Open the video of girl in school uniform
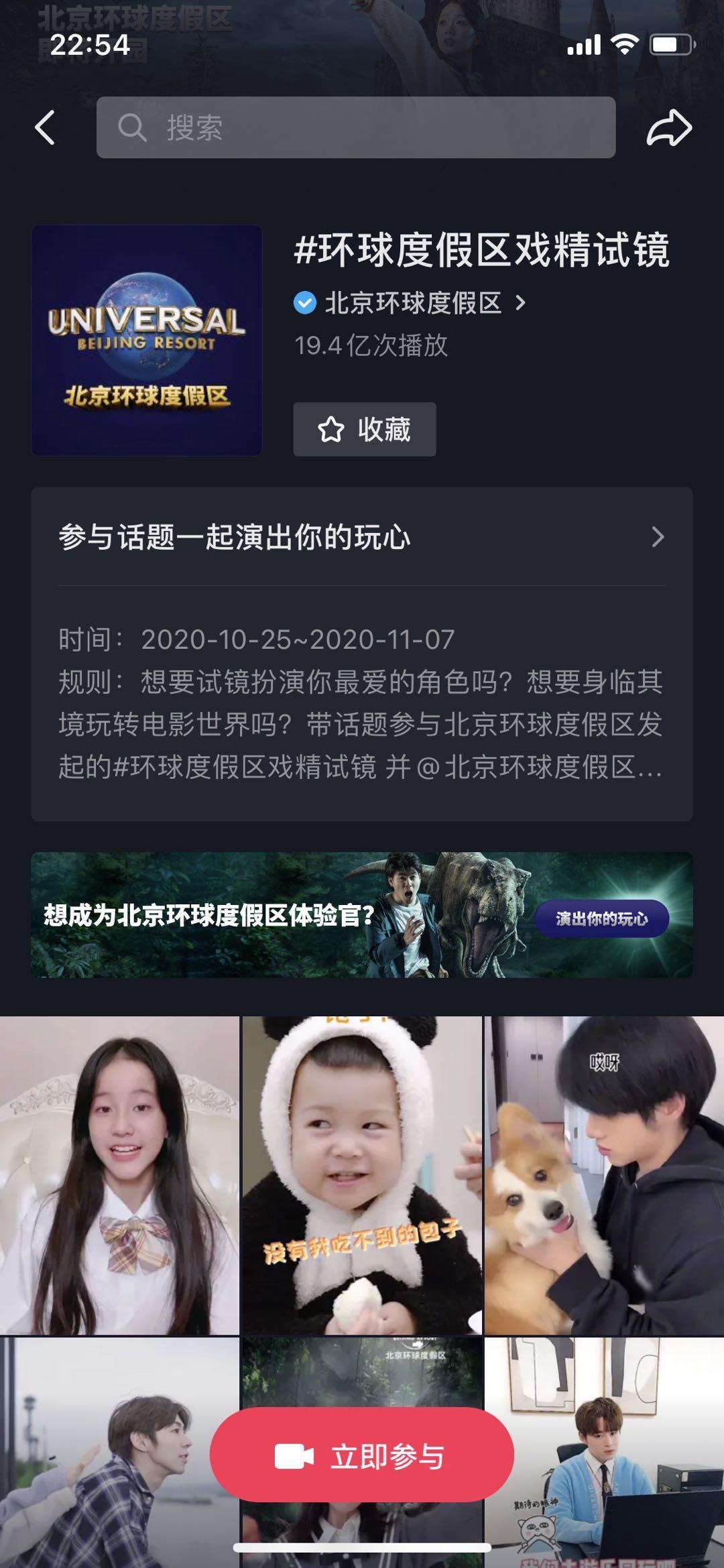 [x=119, y=1175]
